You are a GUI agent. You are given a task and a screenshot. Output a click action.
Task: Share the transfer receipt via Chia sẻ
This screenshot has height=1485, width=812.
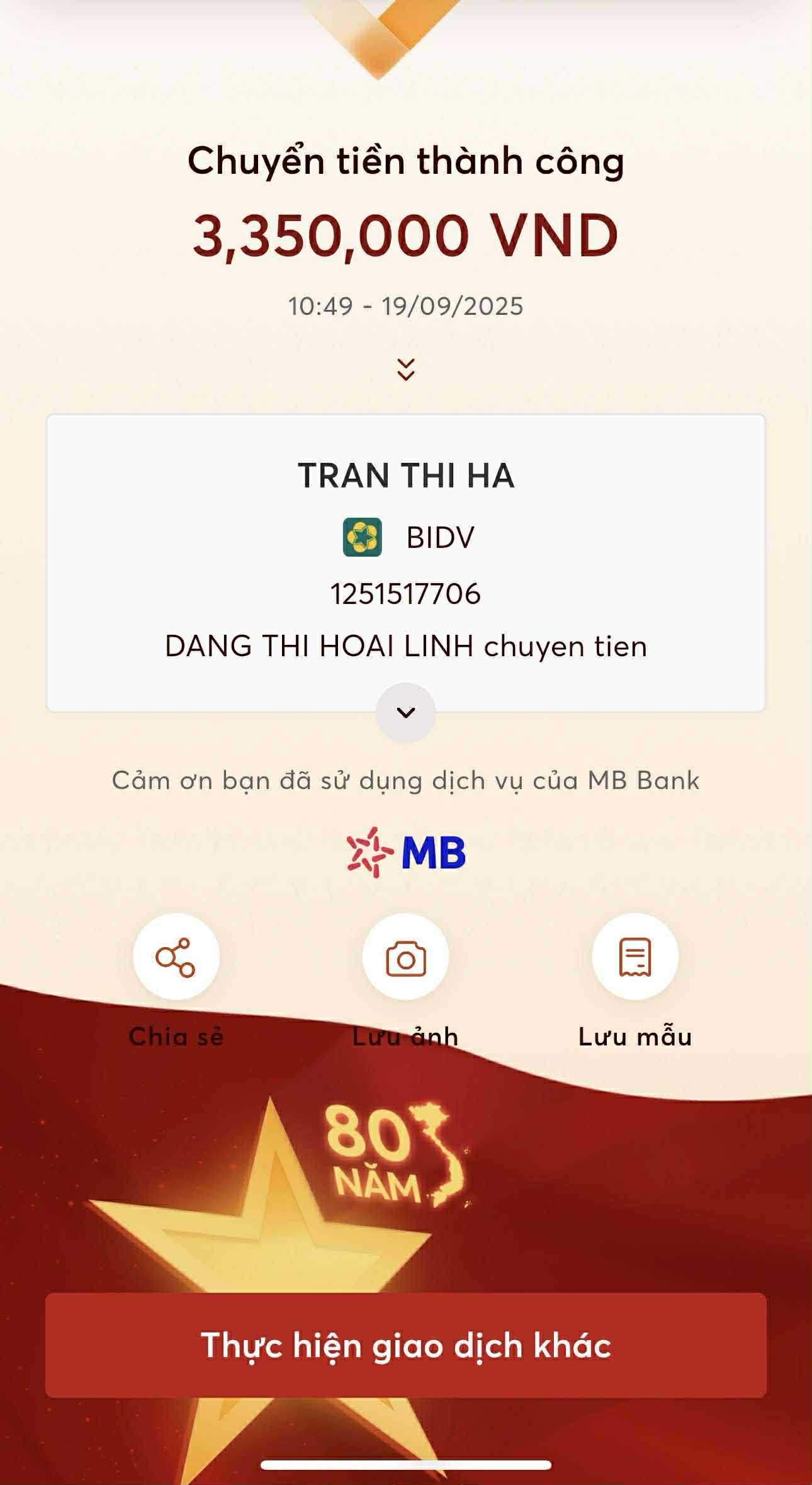(x=176, y=957)
